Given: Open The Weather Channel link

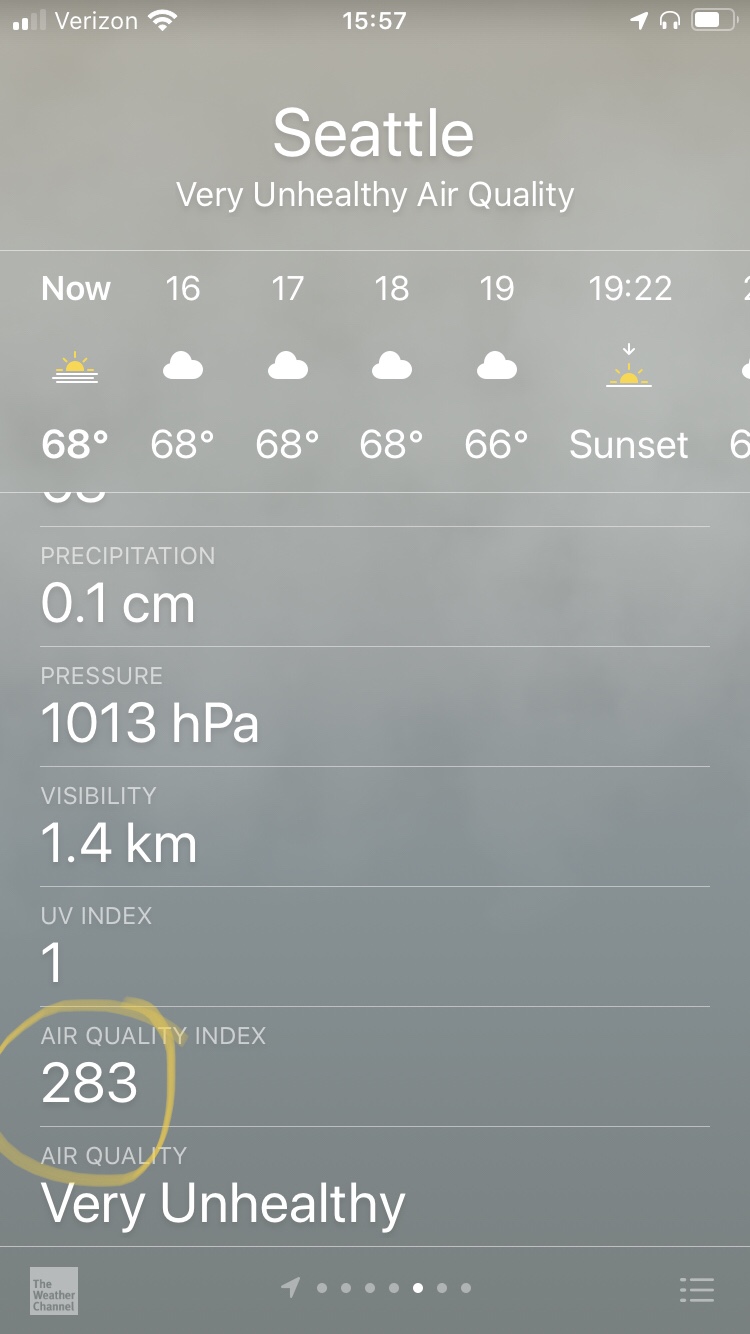Looking at the screenshot, I should (x=54, y=1290).
